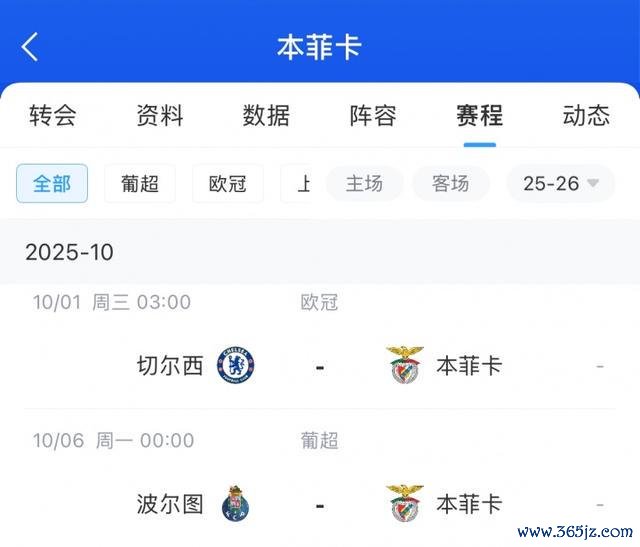Screen dimensions: 640x547
Task: Open the 切尔西 vs 本菲卡 match
Action: point(320,366)
